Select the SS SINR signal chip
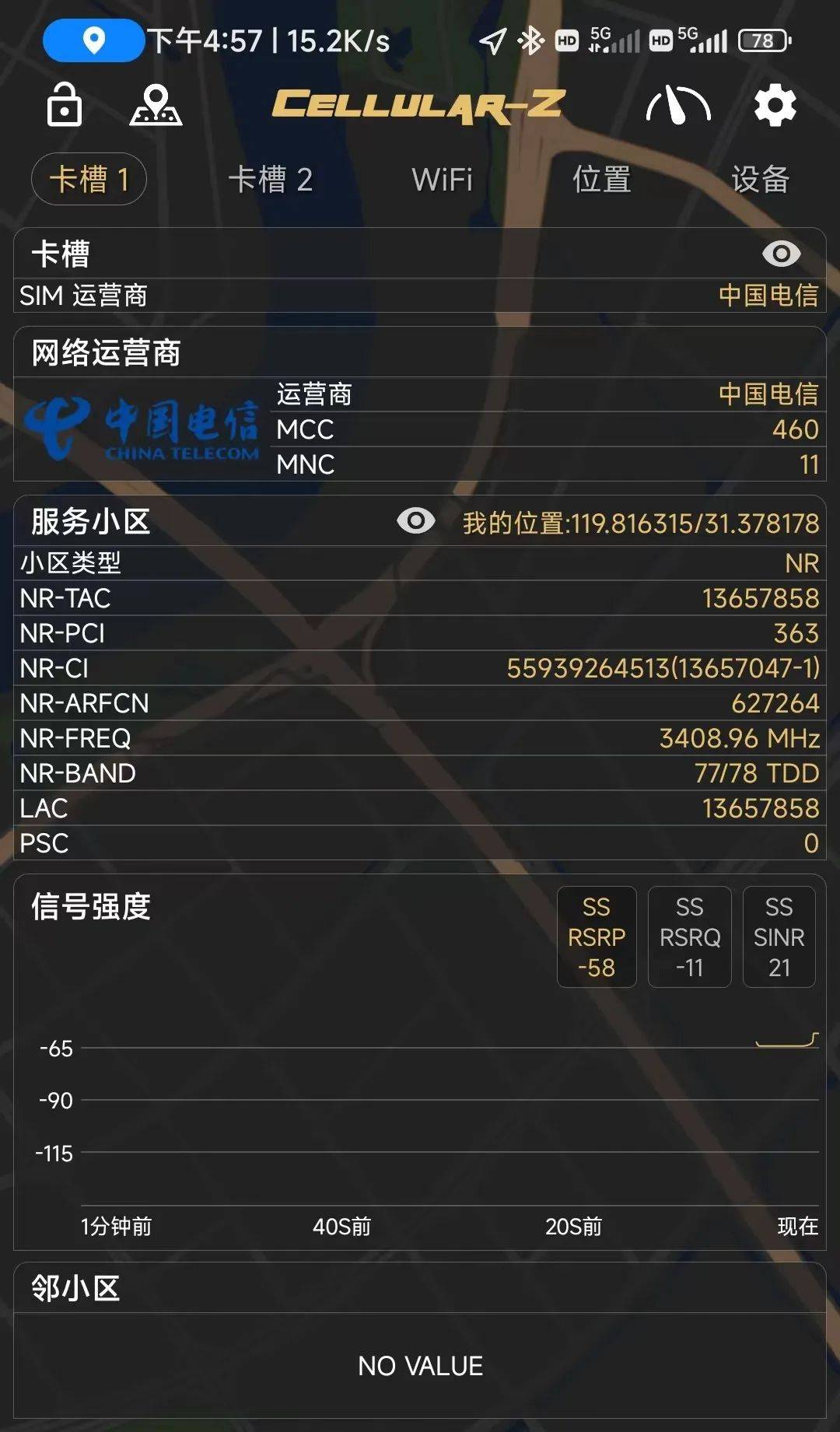 tap(779, 937)
